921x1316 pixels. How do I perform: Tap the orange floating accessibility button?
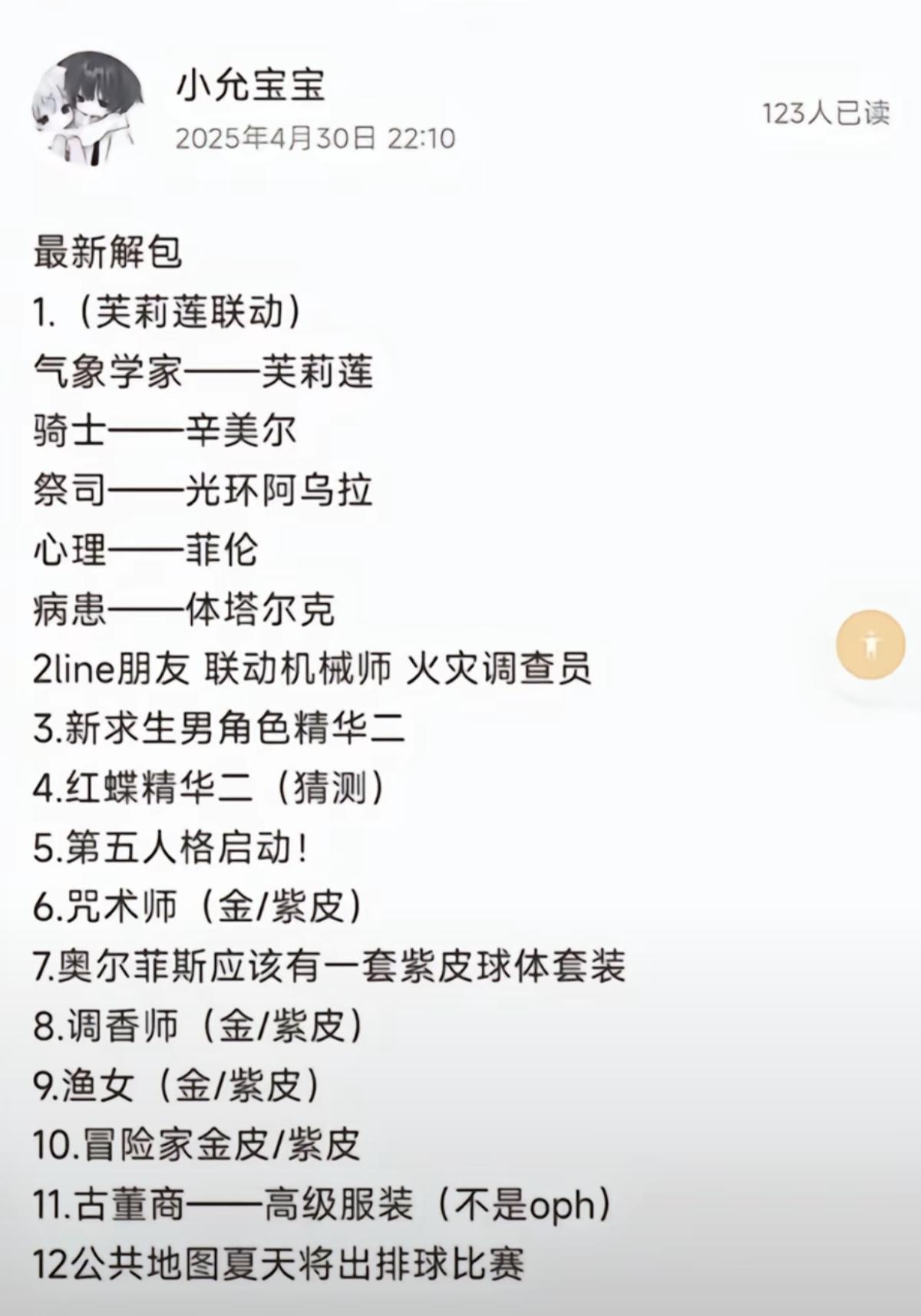click(870, 645)
